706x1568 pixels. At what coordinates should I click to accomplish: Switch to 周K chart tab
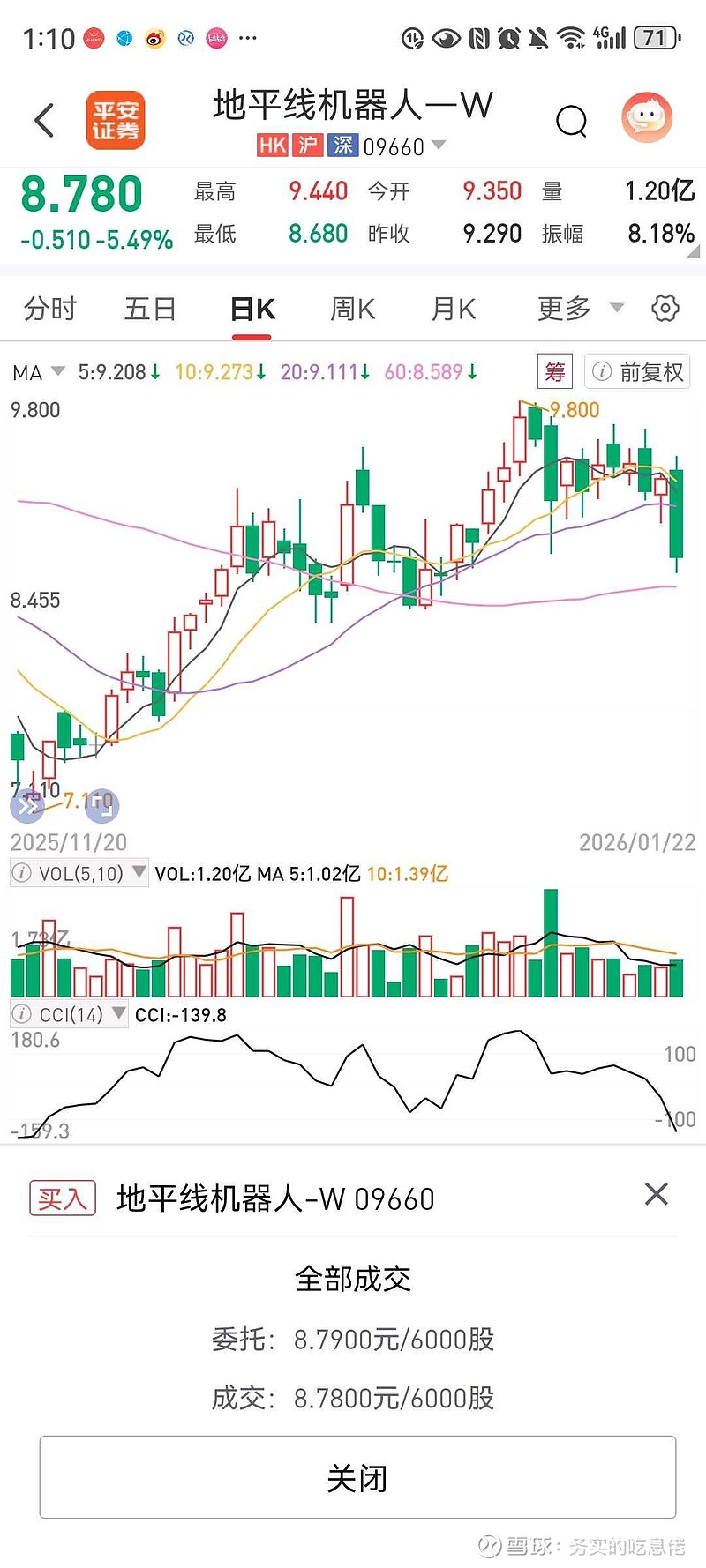pyautogui.click(x=352, y=309)
